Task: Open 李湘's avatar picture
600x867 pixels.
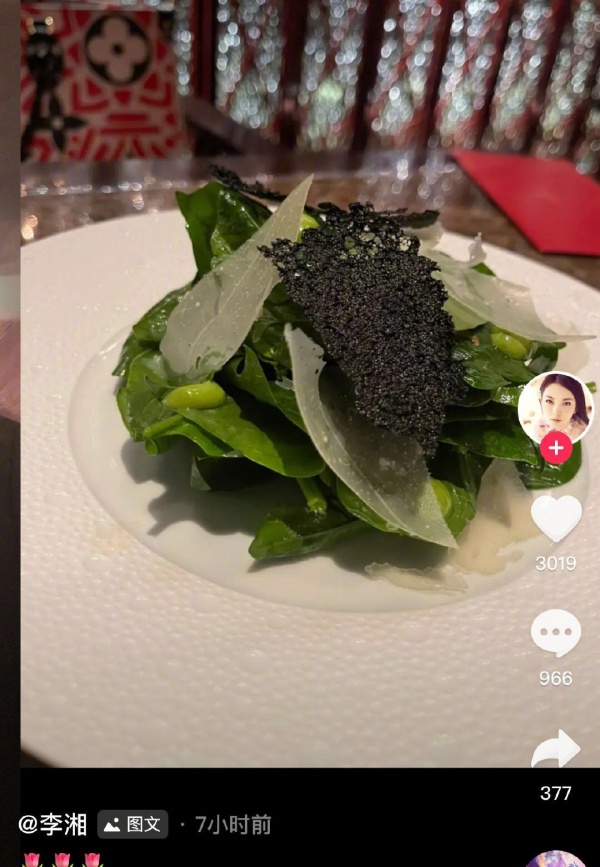Action: pos(555,404)
